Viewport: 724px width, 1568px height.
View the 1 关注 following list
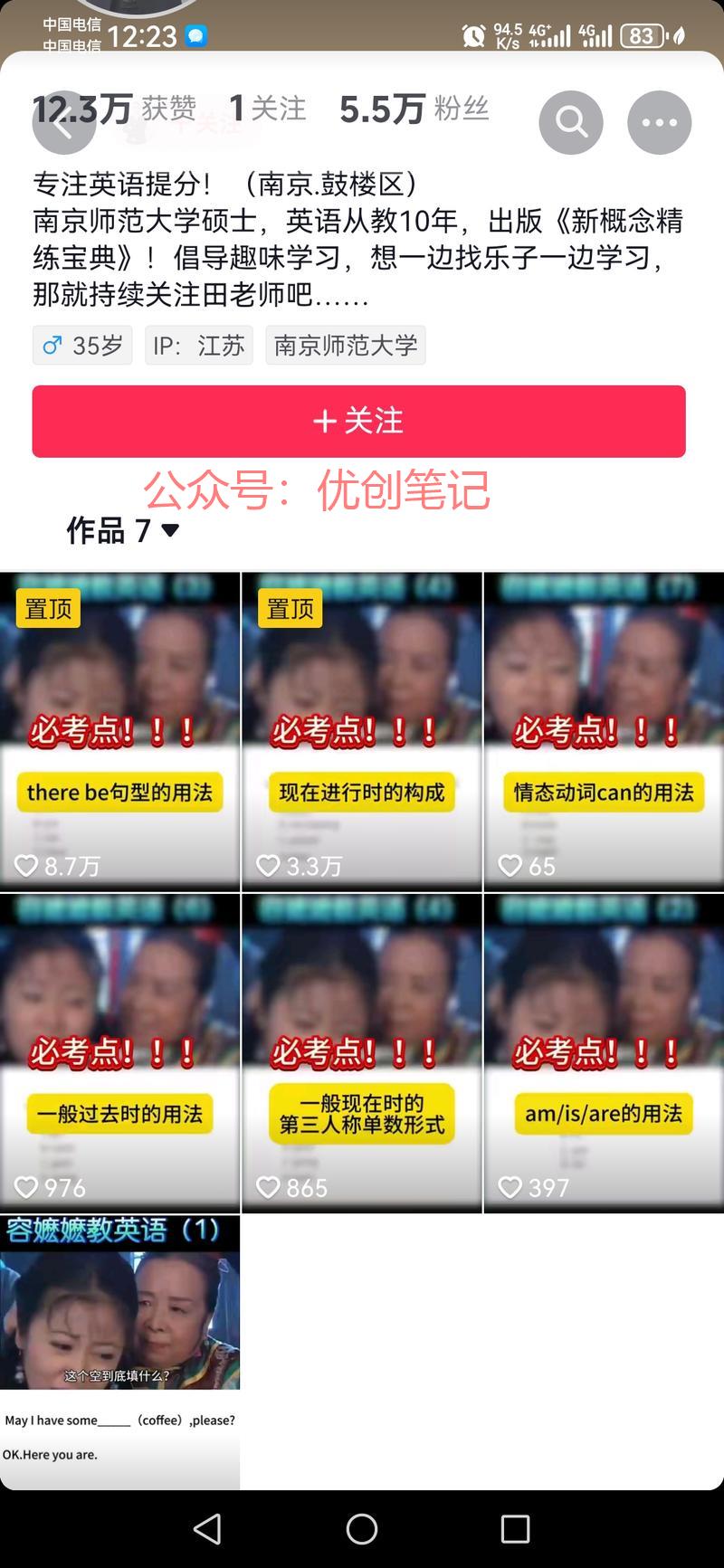(268, 109)
